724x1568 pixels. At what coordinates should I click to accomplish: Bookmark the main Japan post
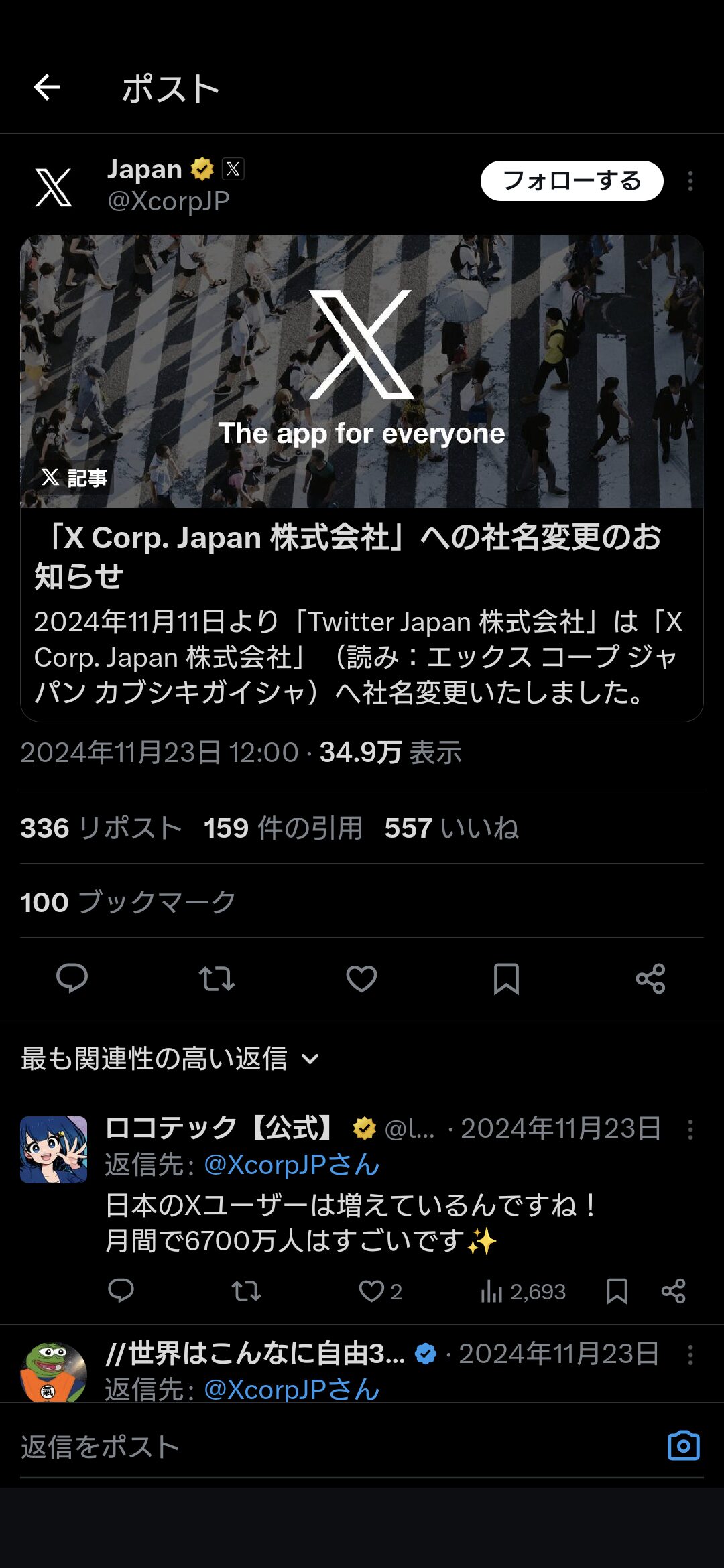tap(506, 978)
